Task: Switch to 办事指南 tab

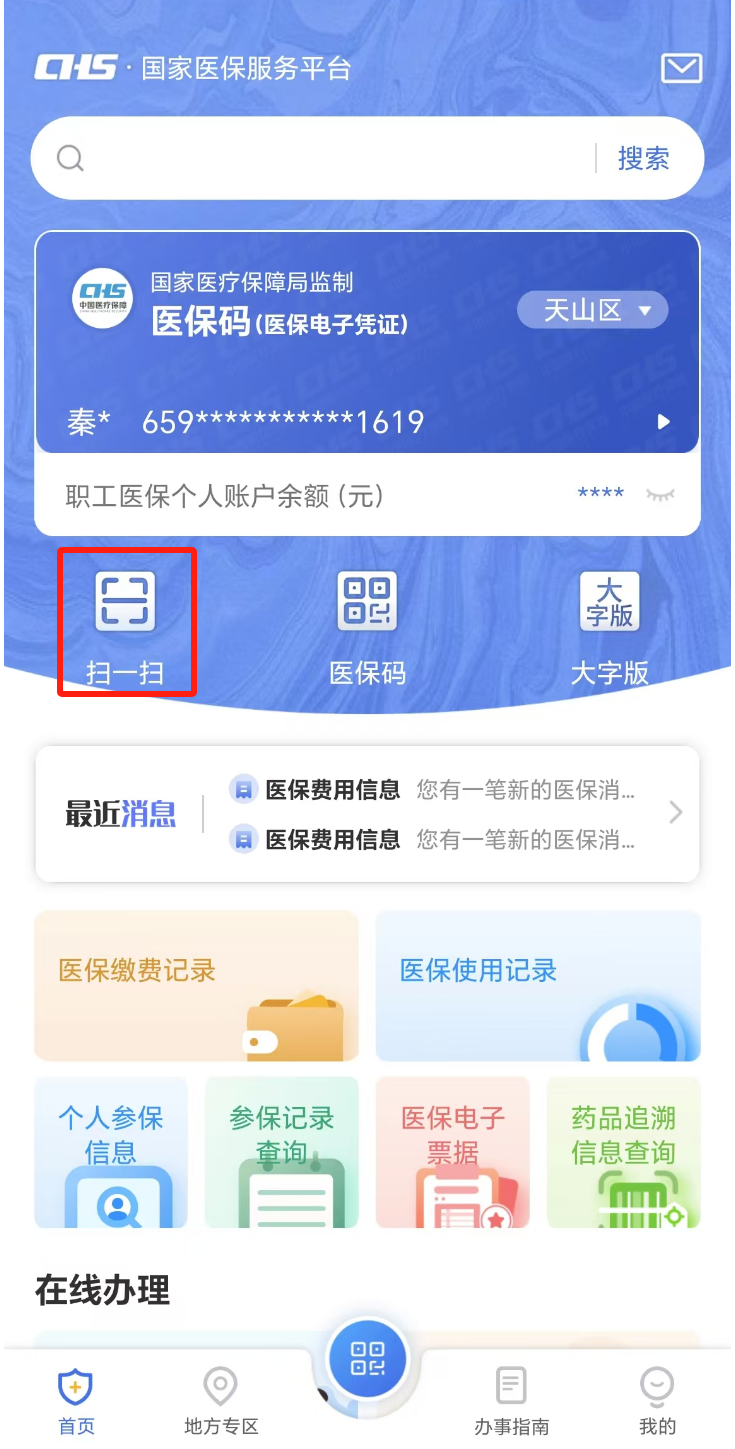Action: pyautogui.click(x=511, y=1402)
